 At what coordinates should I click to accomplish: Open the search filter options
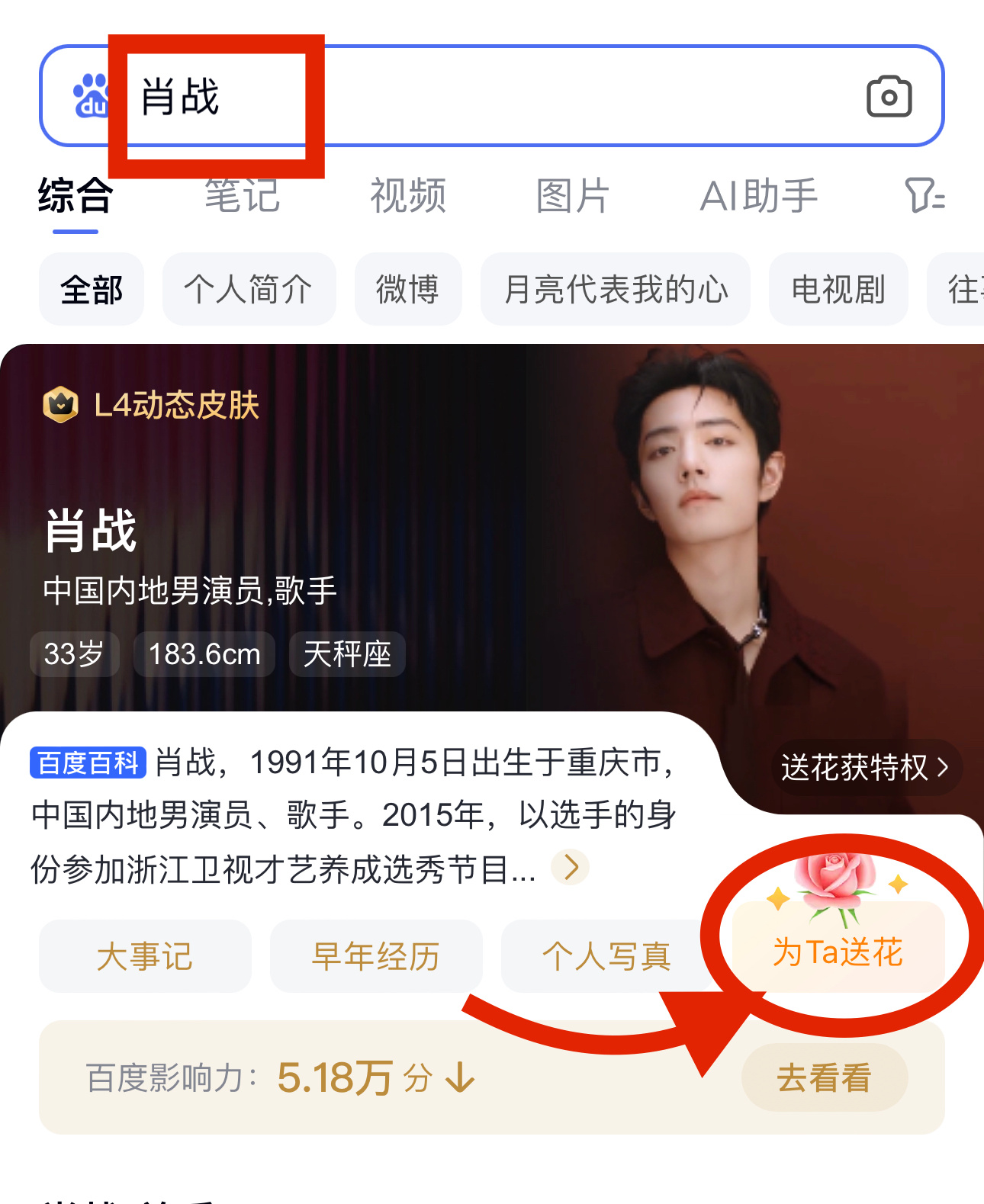(x=925, y=196)
